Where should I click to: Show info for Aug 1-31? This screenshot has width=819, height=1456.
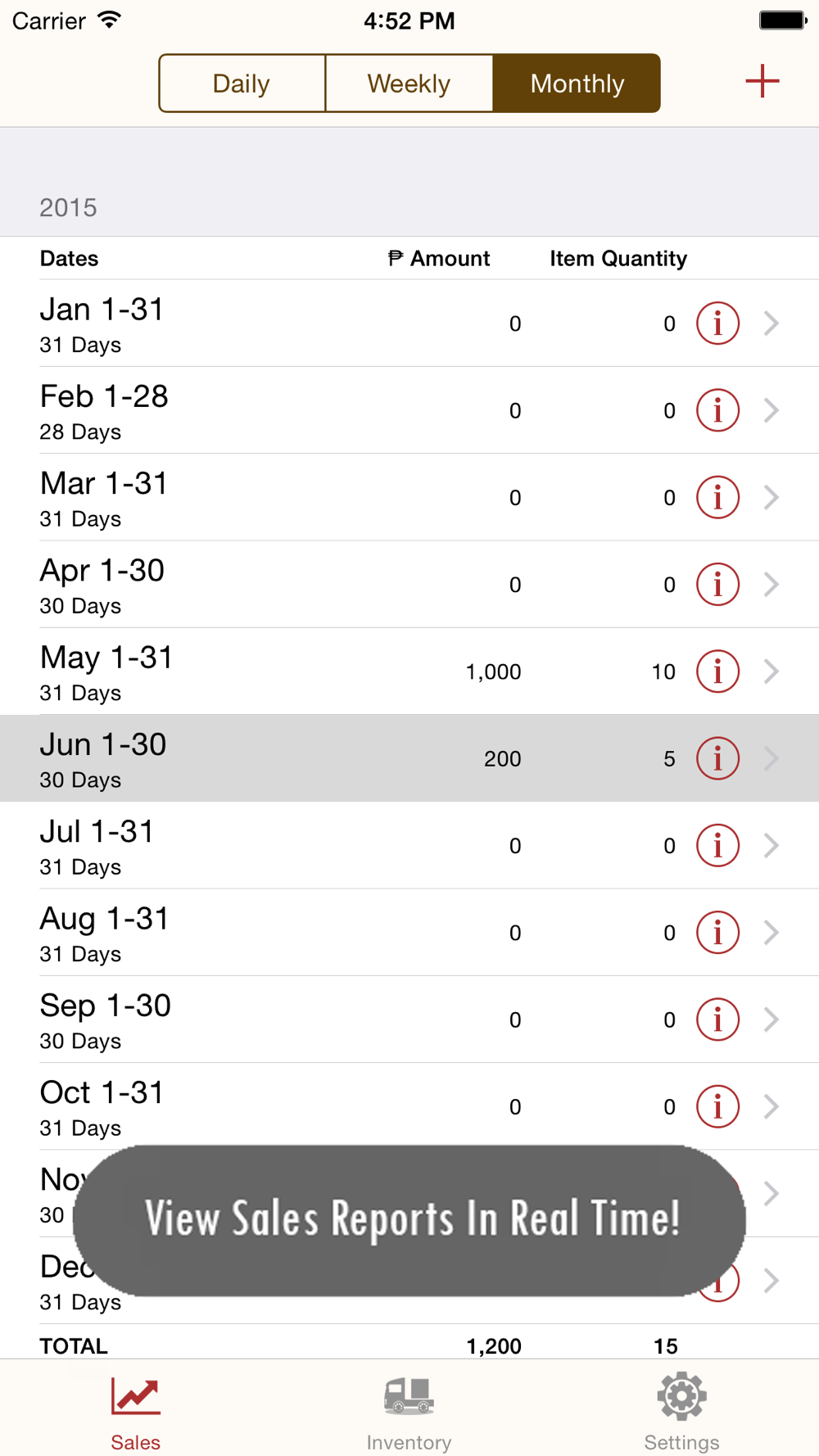click(717, 933)
